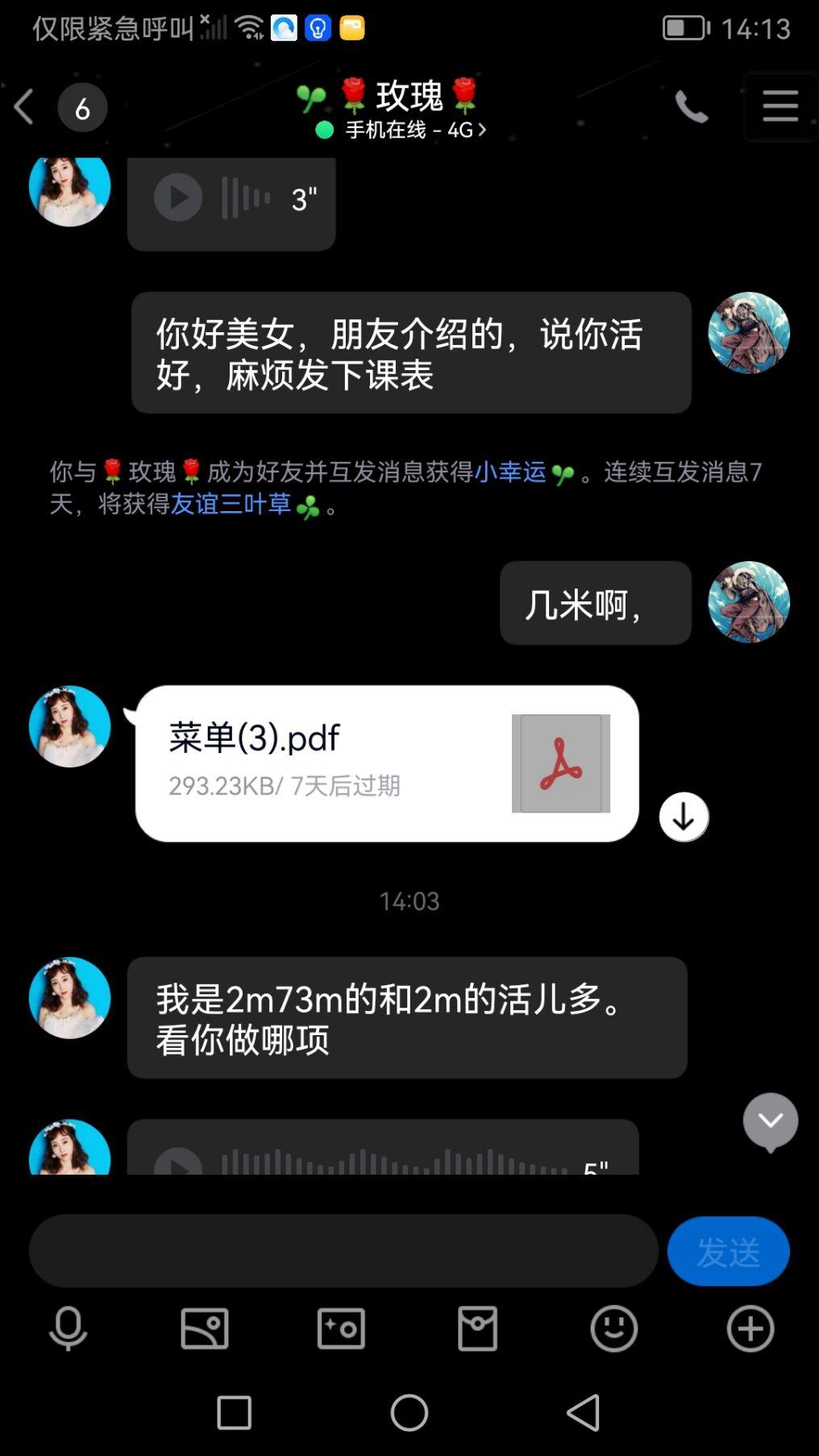
Task: Tap the 发送 button
Action: click(x=728, y=1251)
